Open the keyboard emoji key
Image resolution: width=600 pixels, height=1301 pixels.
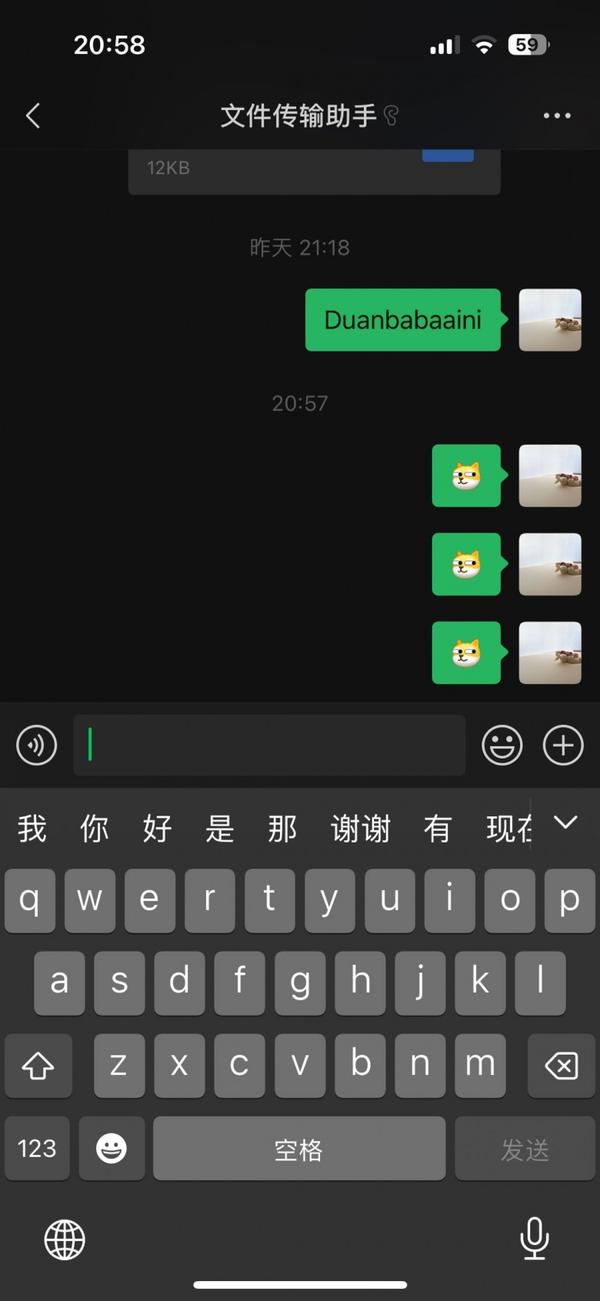point(111,1149)
